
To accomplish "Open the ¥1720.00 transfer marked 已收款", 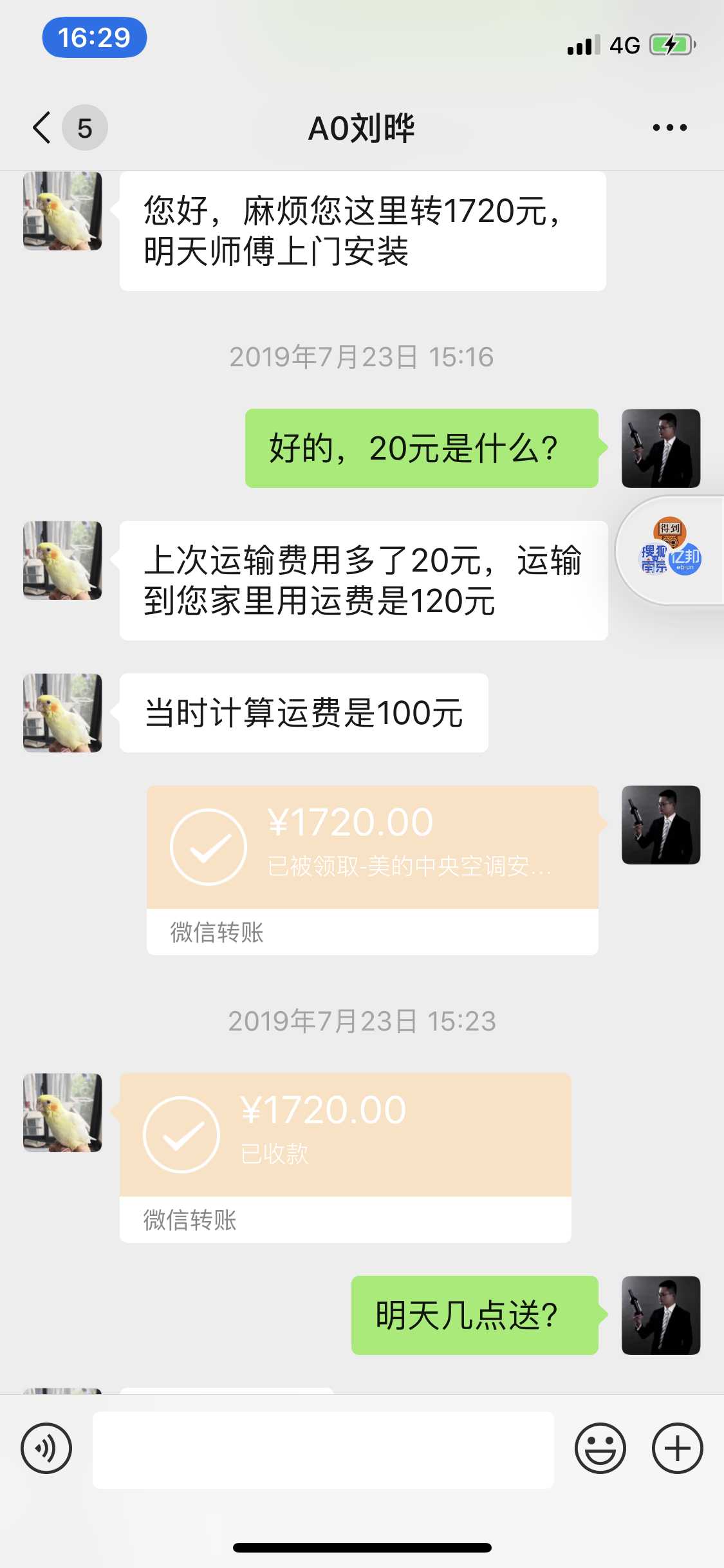I will click(x=345, y=1134).
